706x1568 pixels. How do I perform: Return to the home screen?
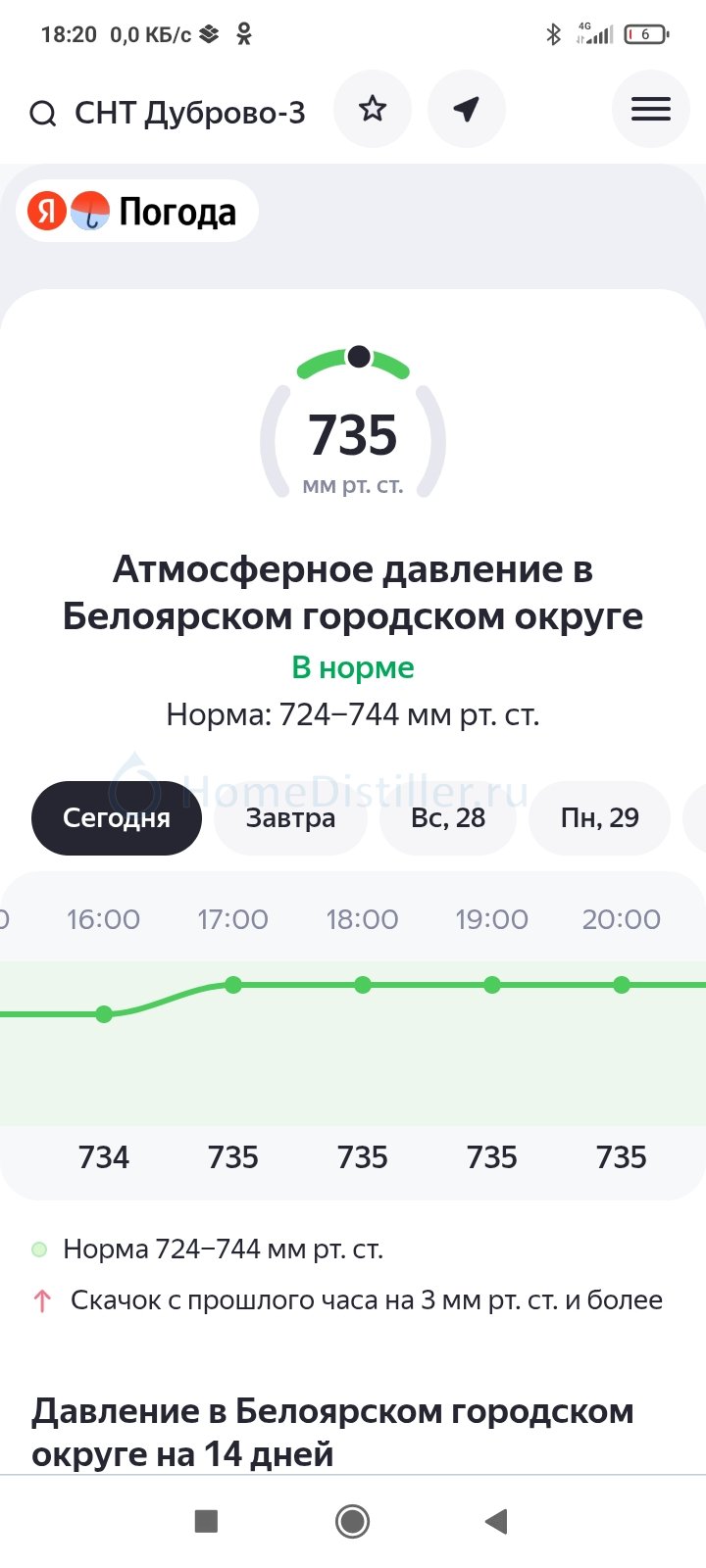pyautogui.click(x=352, y=1521)
